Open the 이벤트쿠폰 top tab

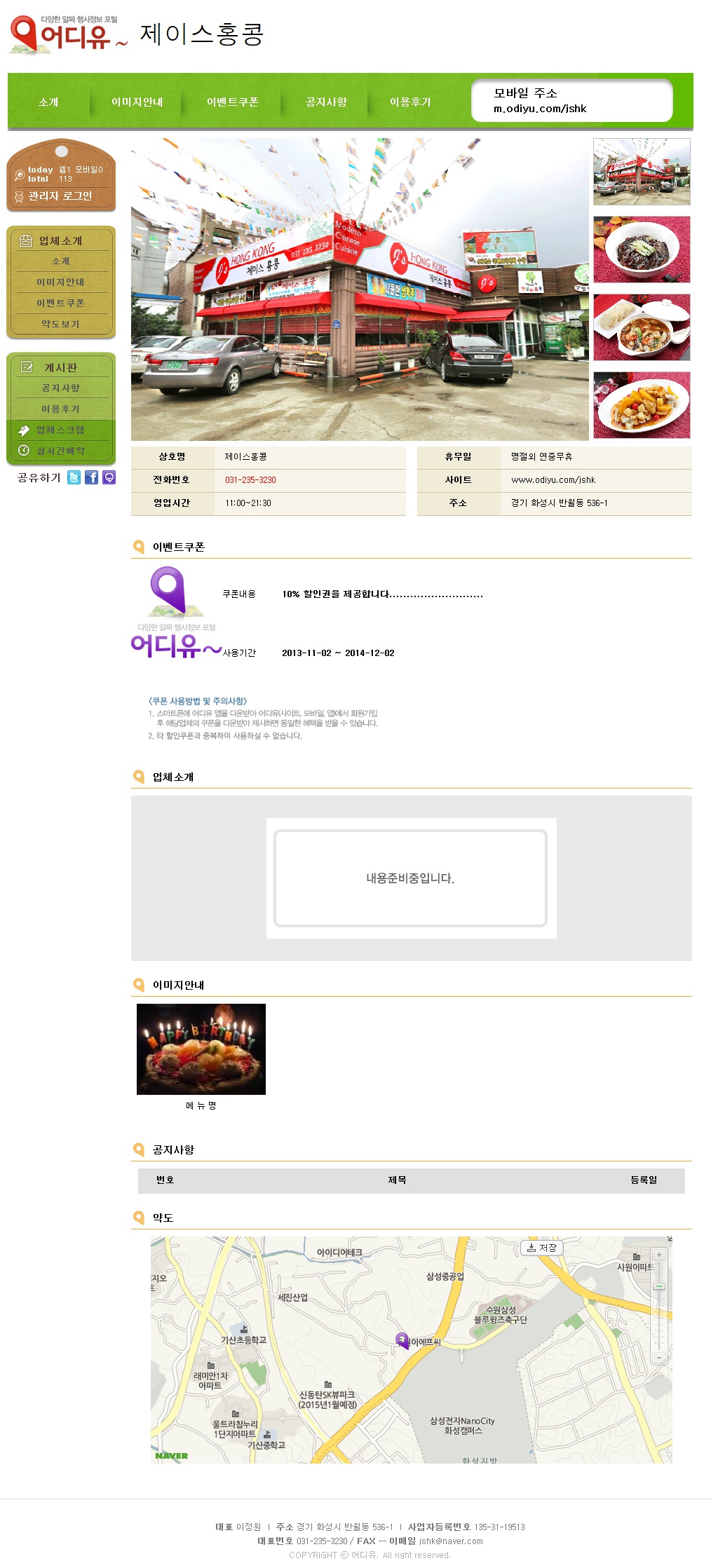point(233,102)
